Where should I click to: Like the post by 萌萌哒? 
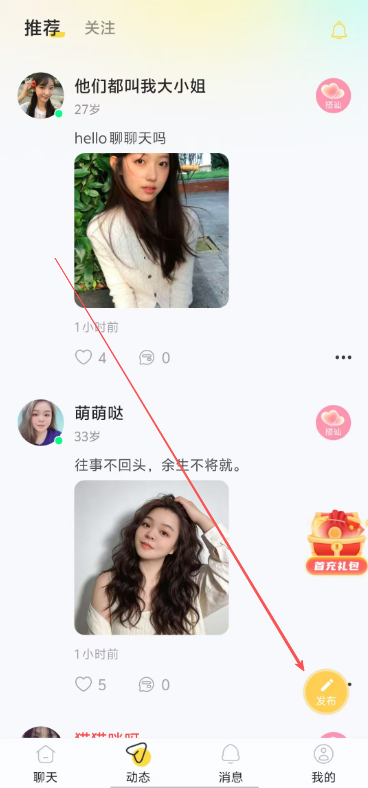point(83,684)
